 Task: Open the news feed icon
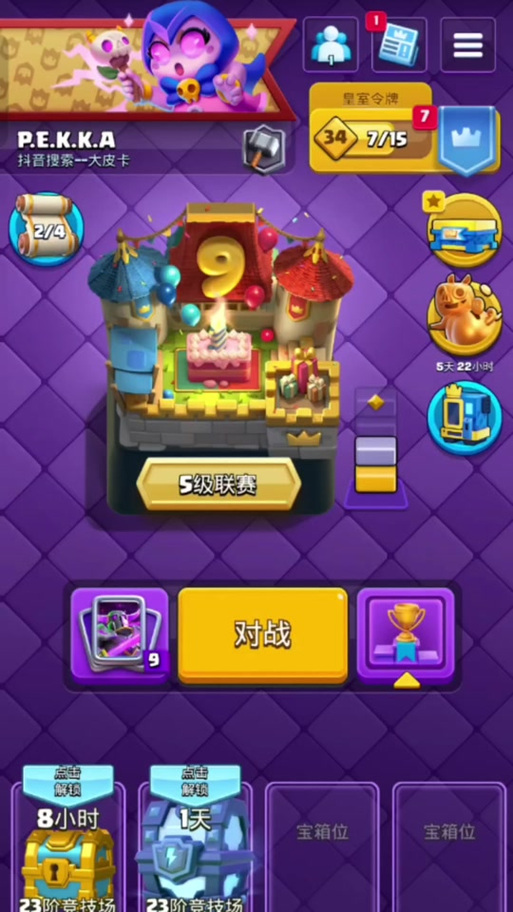click(399, 45)
